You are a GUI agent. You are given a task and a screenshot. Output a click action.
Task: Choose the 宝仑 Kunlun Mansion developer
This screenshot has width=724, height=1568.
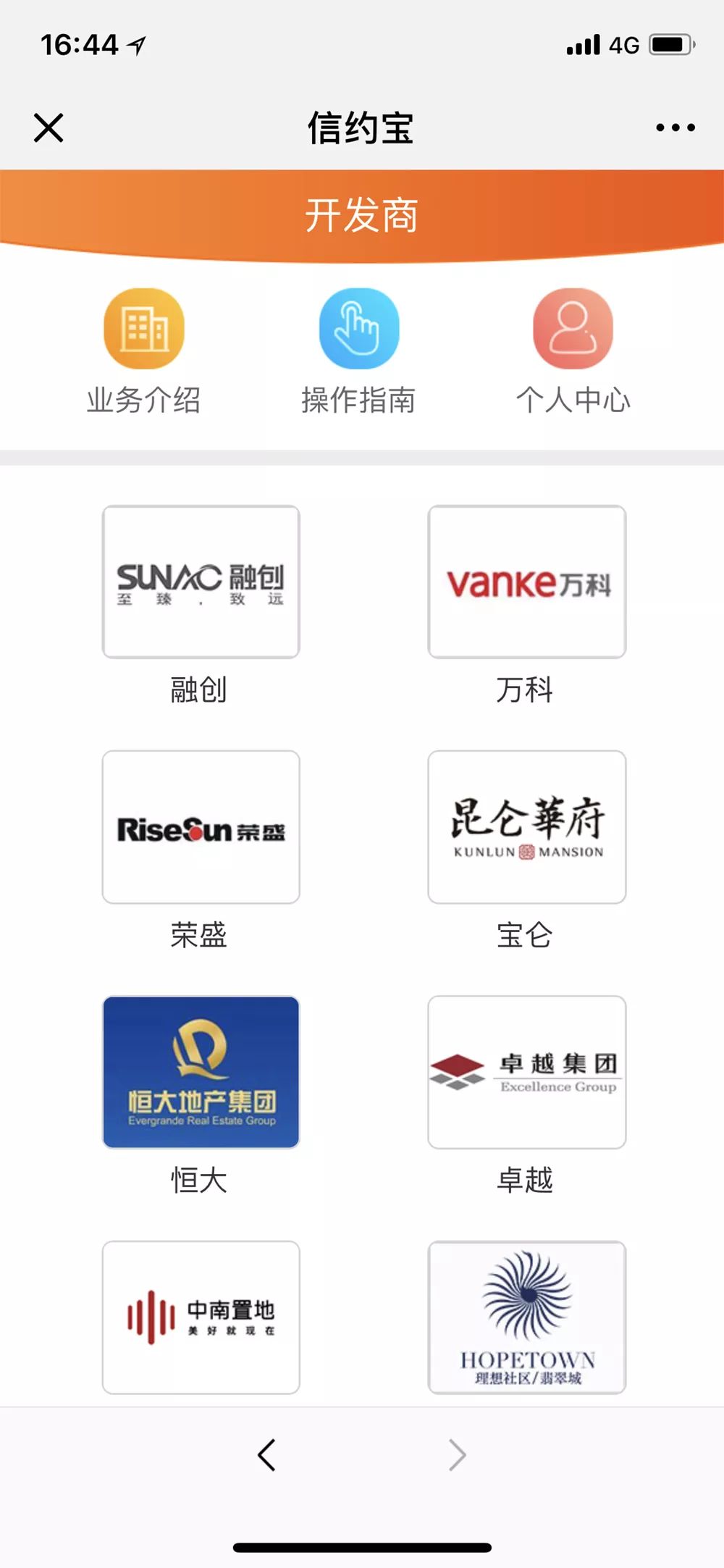click(526, 826)
